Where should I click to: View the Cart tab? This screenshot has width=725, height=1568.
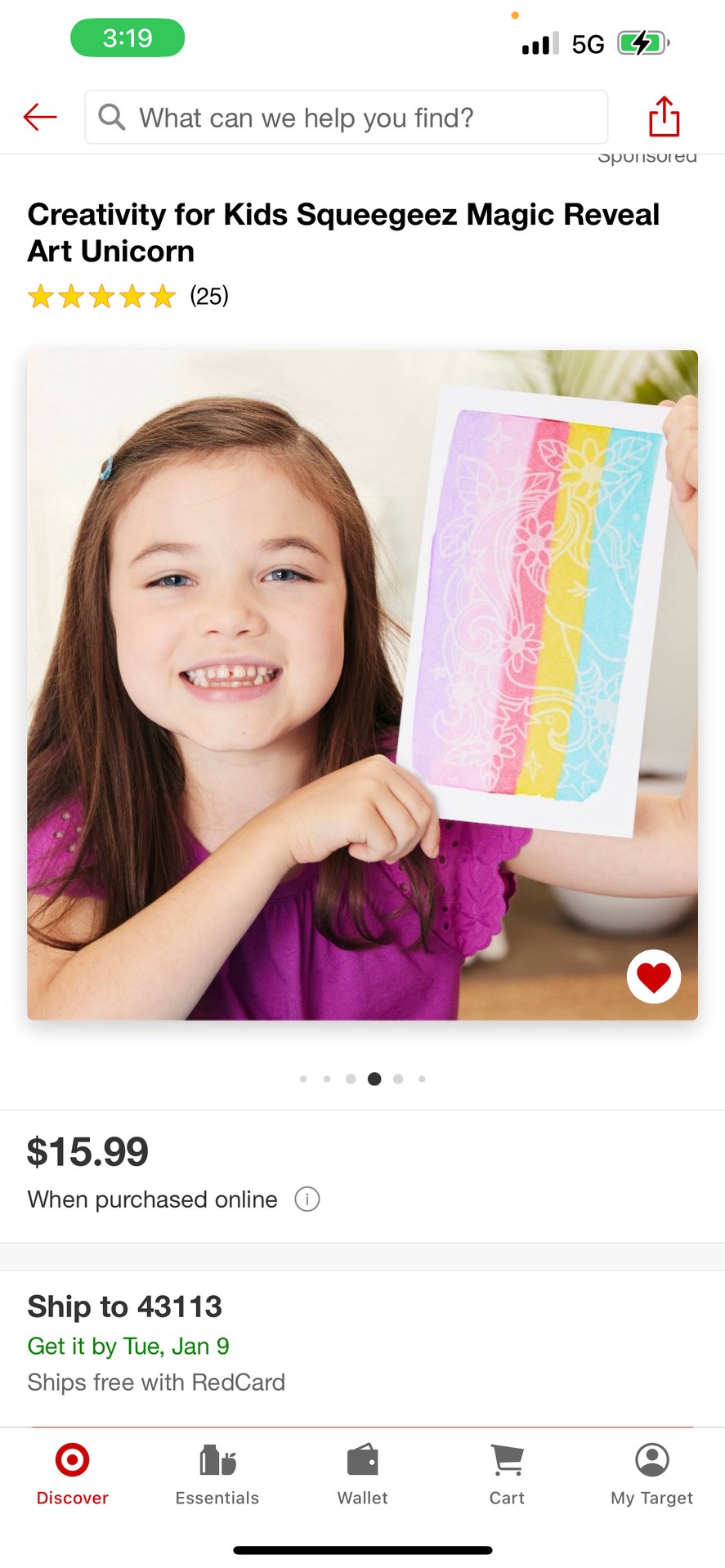coord(507,1474)
